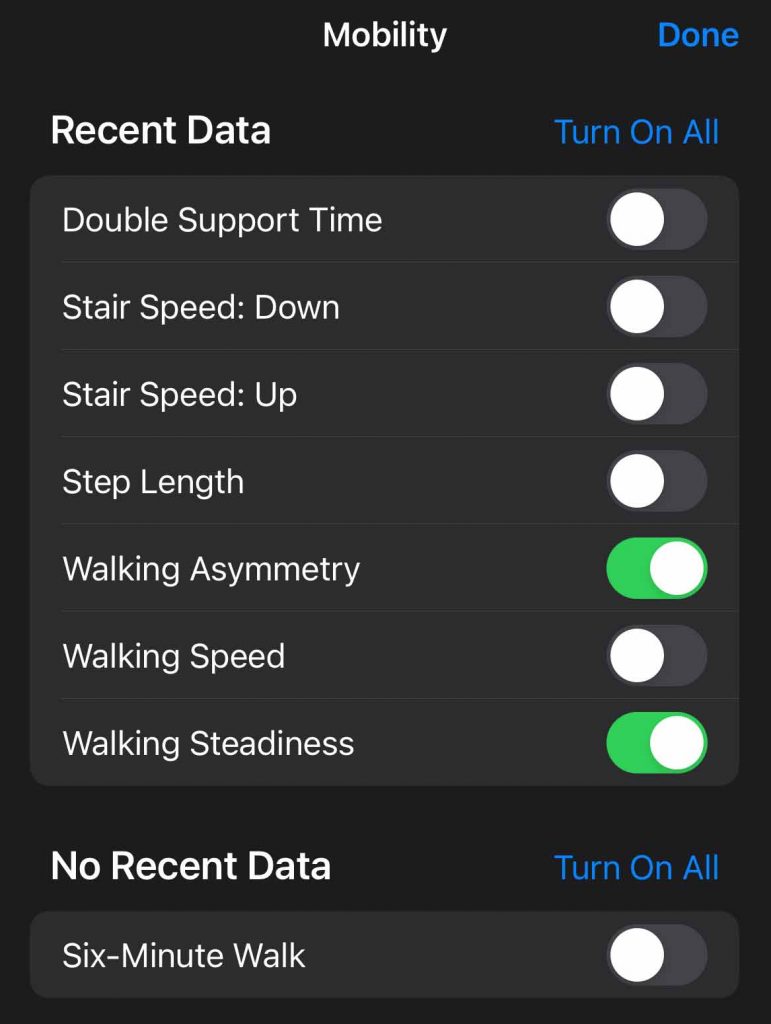Enable Step Length tracking switch
This screenshot has height=1024, width=771.
(656, 481)
